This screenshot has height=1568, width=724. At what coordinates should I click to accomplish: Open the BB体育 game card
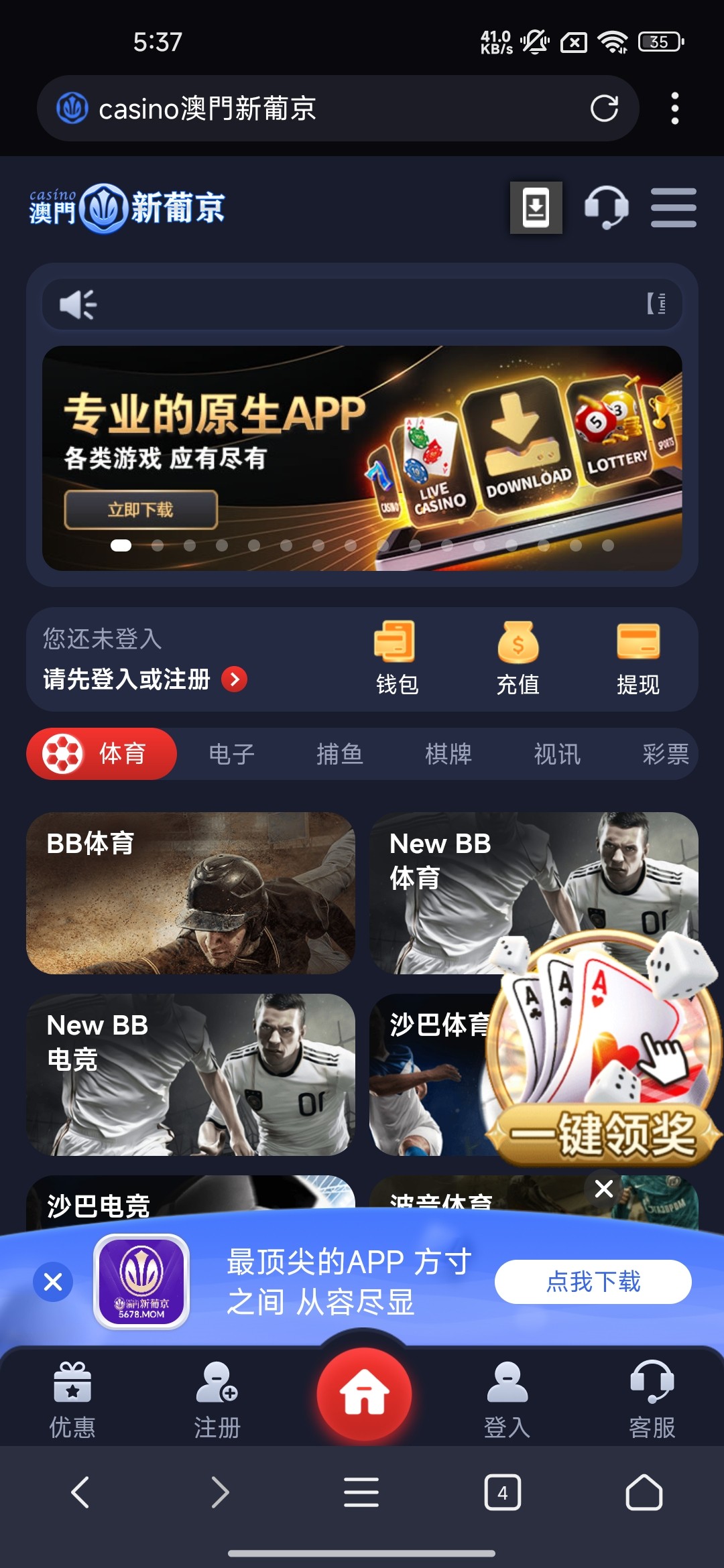tap(190, 893)
